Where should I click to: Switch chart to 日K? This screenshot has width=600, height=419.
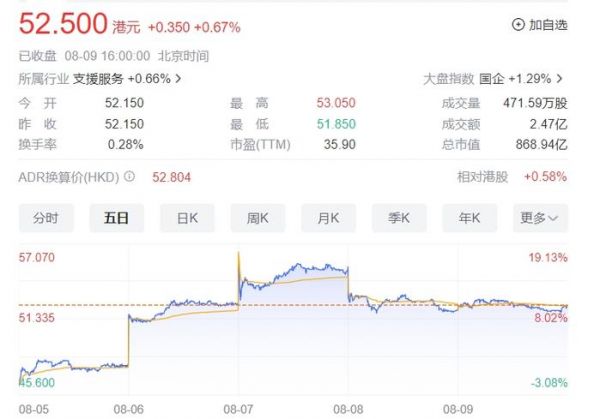[187, 217]
